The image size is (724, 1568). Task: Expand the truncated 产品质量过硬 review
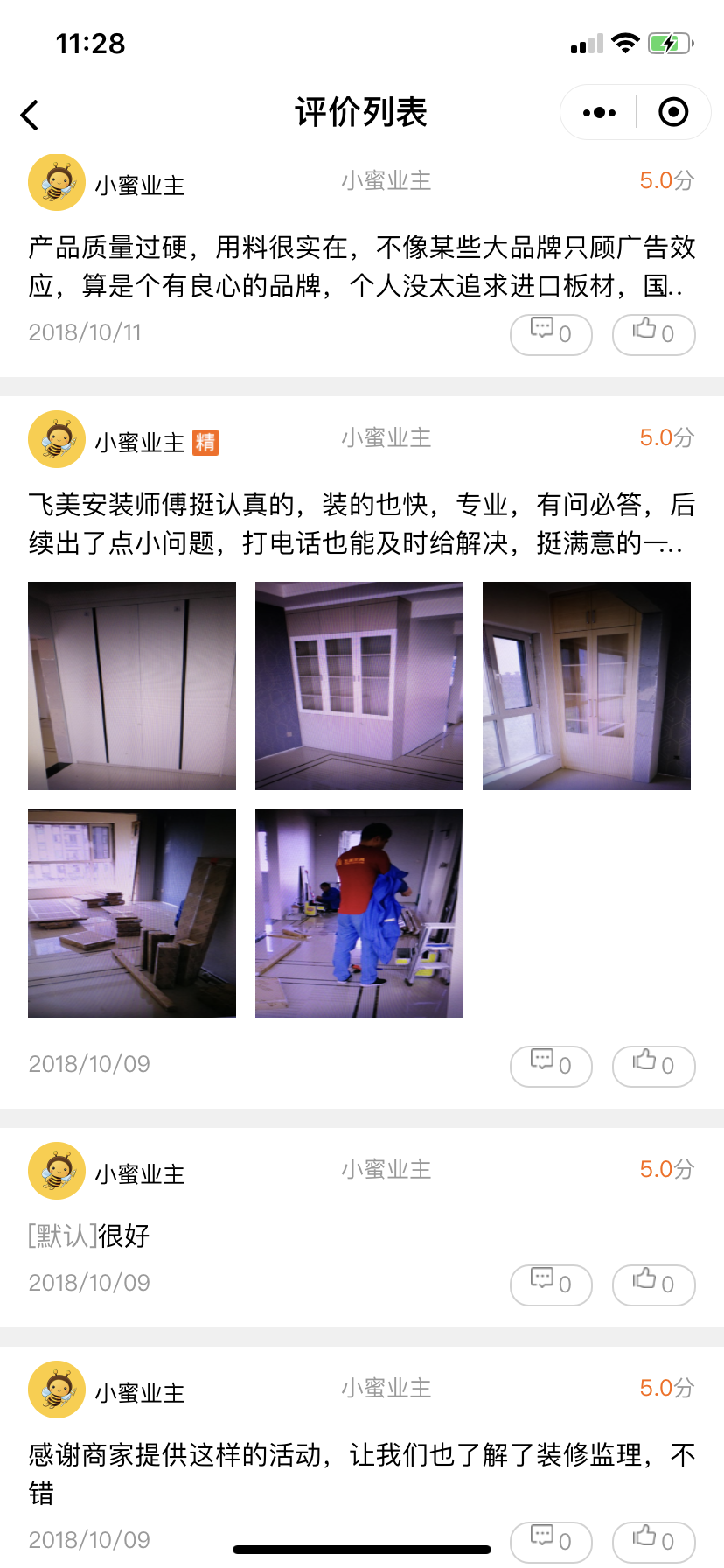click(361, 267)
